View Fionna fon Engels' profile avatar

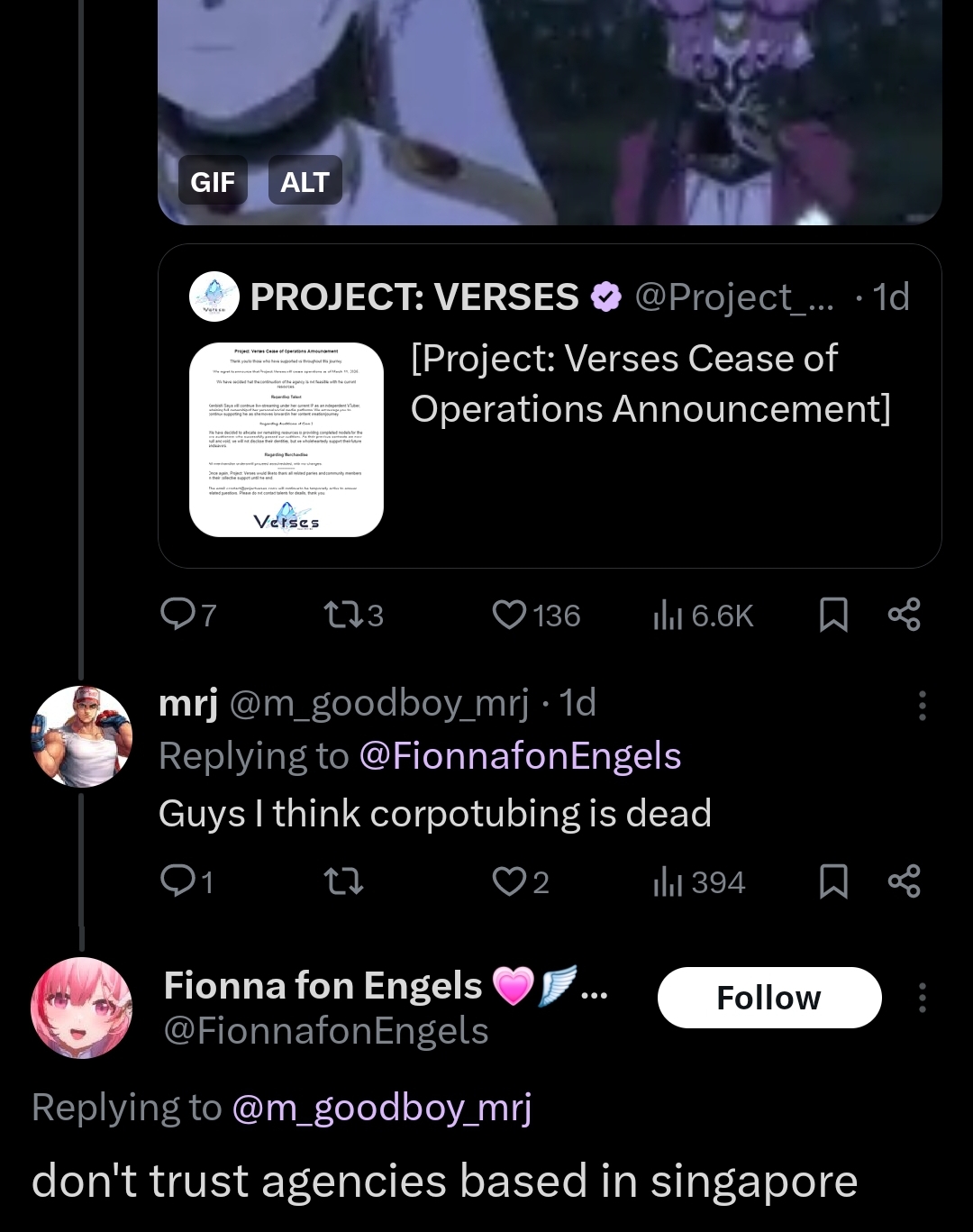coord(81,1008)
